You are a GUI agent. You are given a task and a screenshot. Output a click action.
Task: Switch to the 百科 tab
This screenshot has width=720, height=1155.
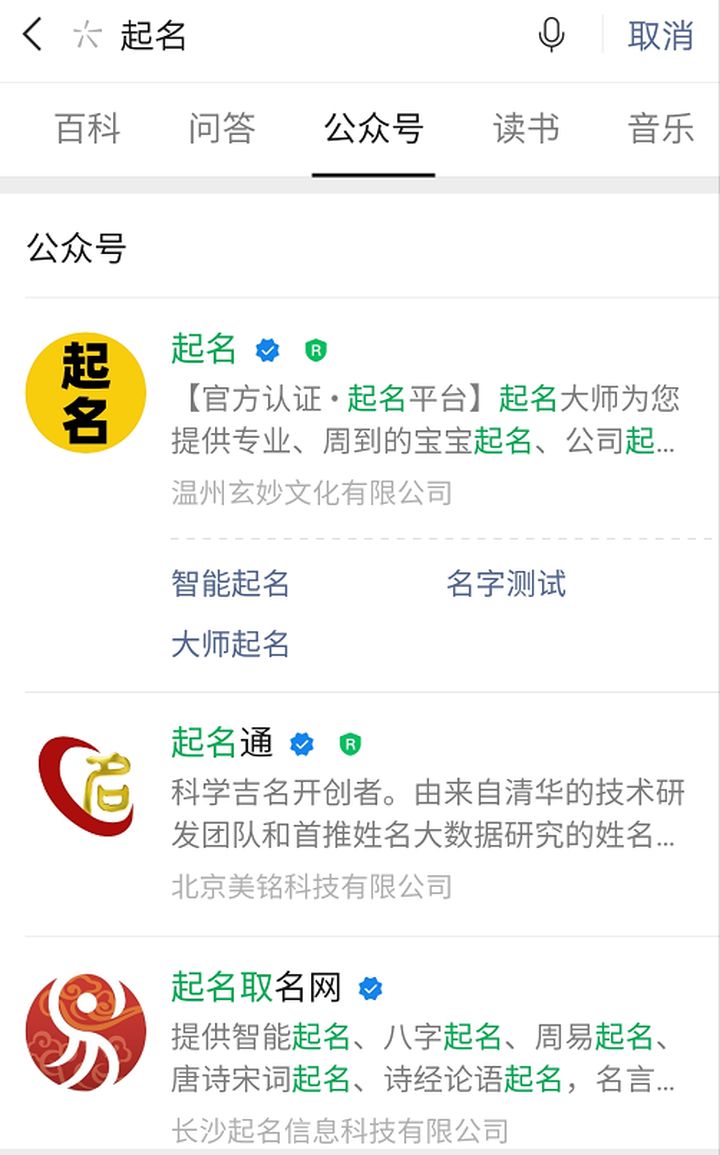[88, 129]
